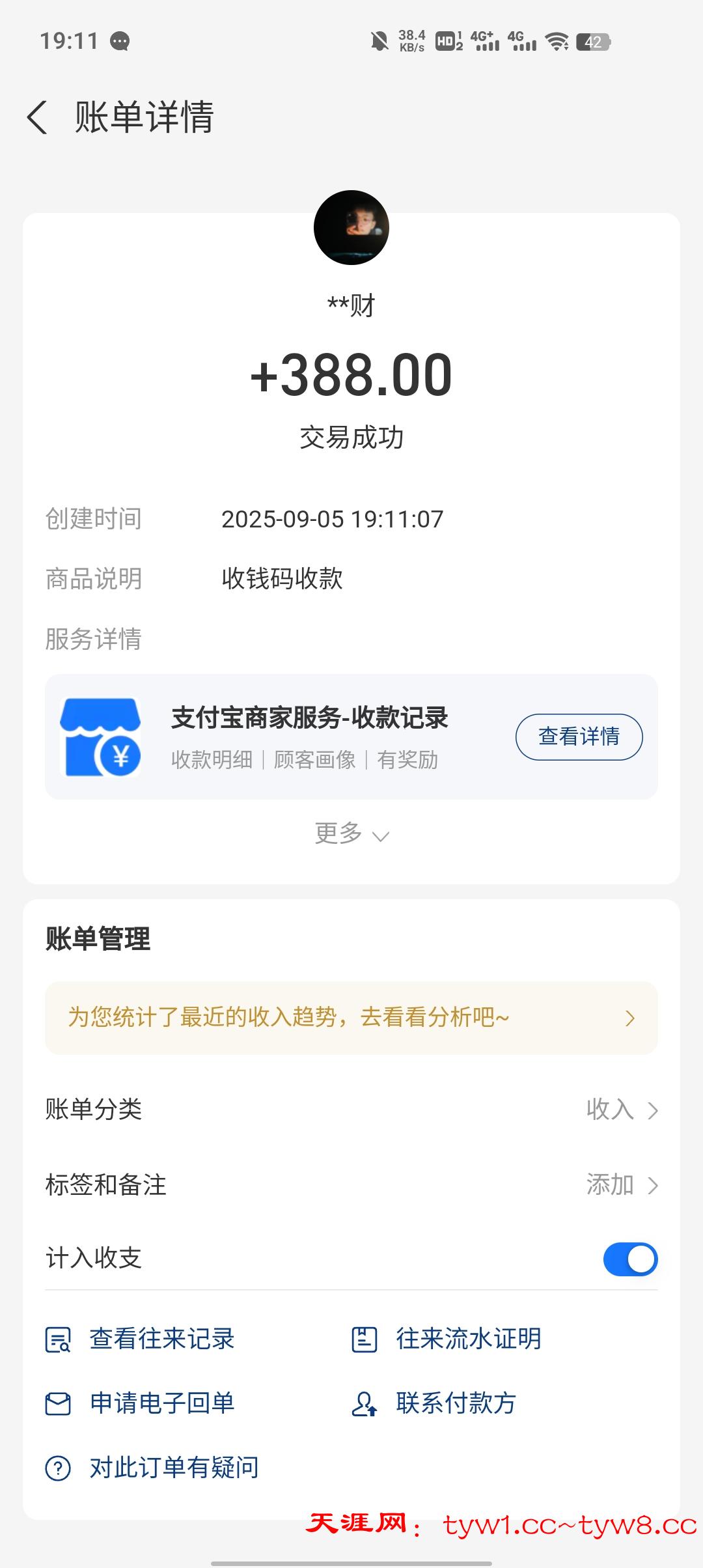Viewport: 703px width, 1568px height.
Task: Tap 查看详情 button for merchant service
Action: (x=579, y=736)
